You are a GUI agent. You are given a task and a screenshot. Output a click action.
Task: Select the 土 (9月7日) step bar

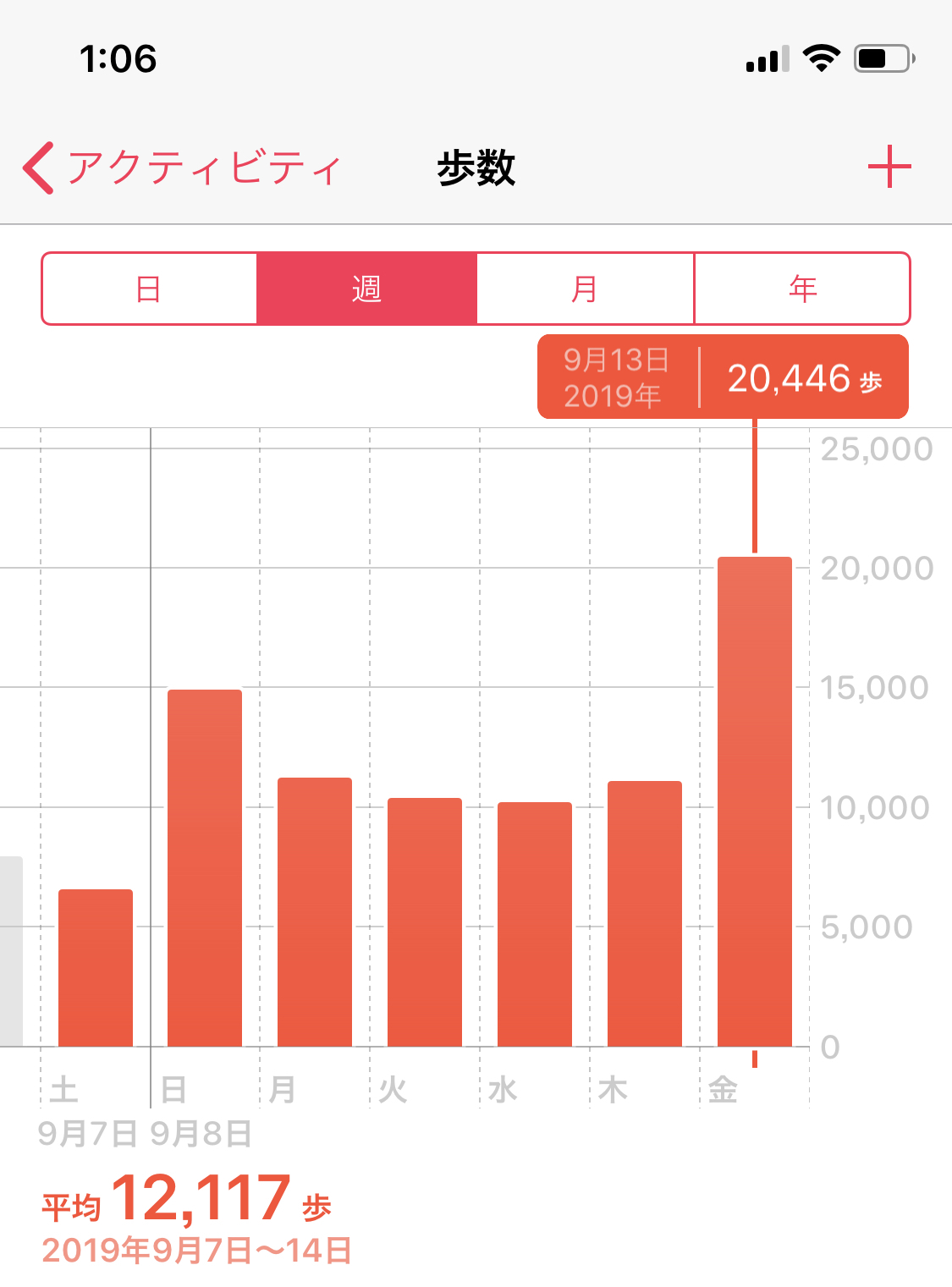pyautogui.click(x=96, y=968)
